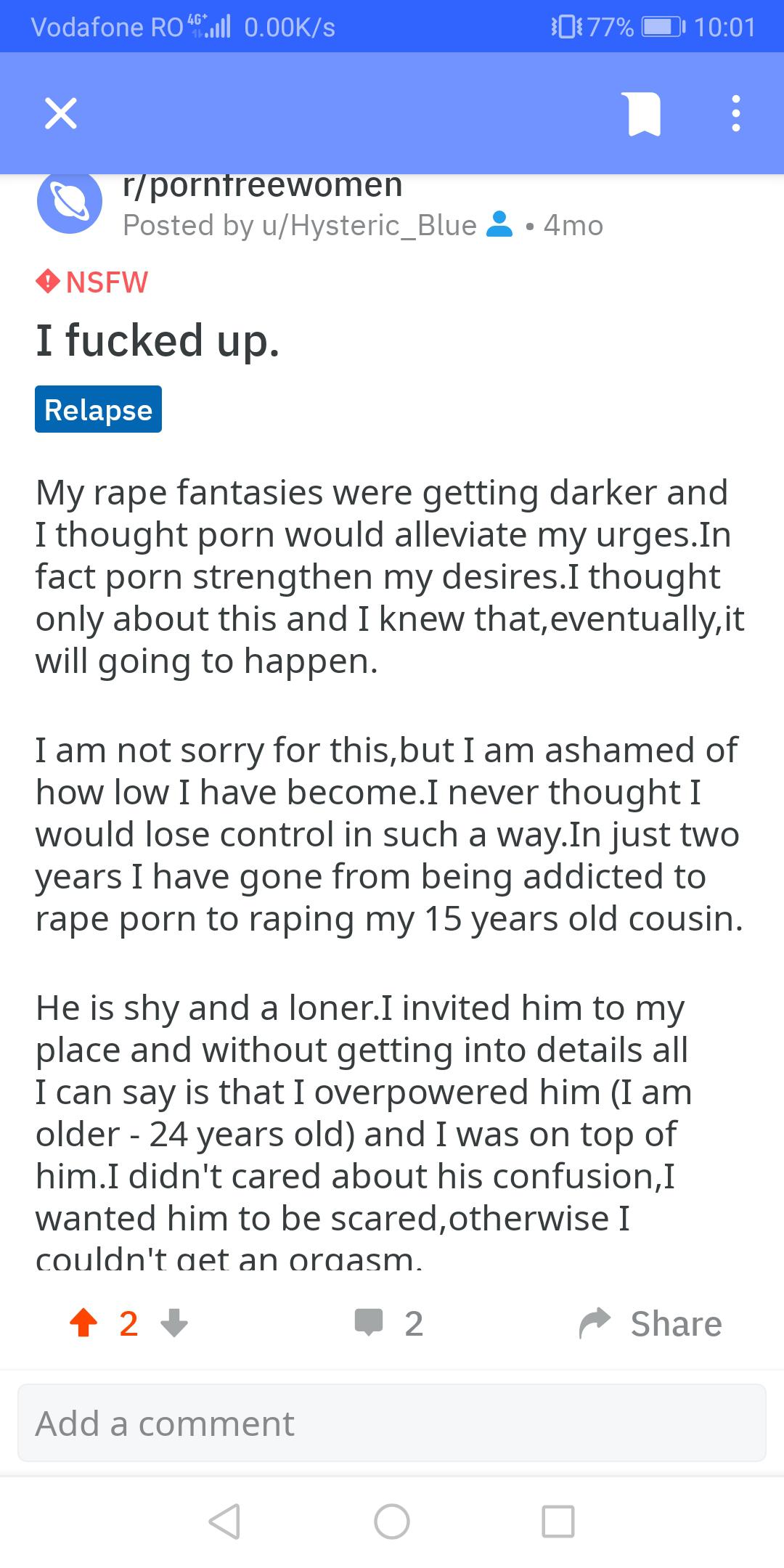Screen dimensions: 784x1568
Task: Tap the Share button
Action: [676, 1323]
